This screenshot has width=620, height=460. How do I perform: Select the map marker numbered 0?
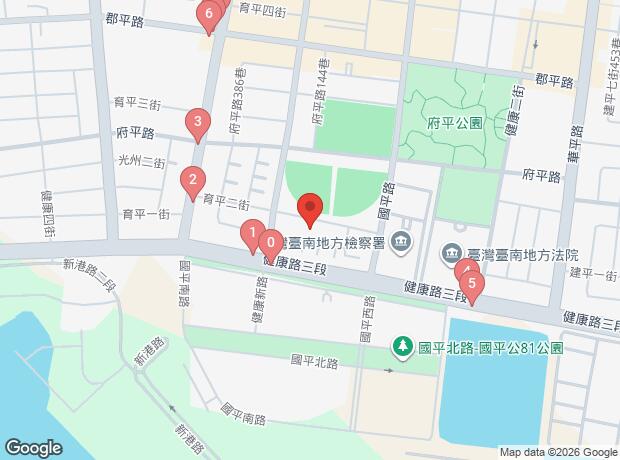pyautogui.click(x=271, y=243)
